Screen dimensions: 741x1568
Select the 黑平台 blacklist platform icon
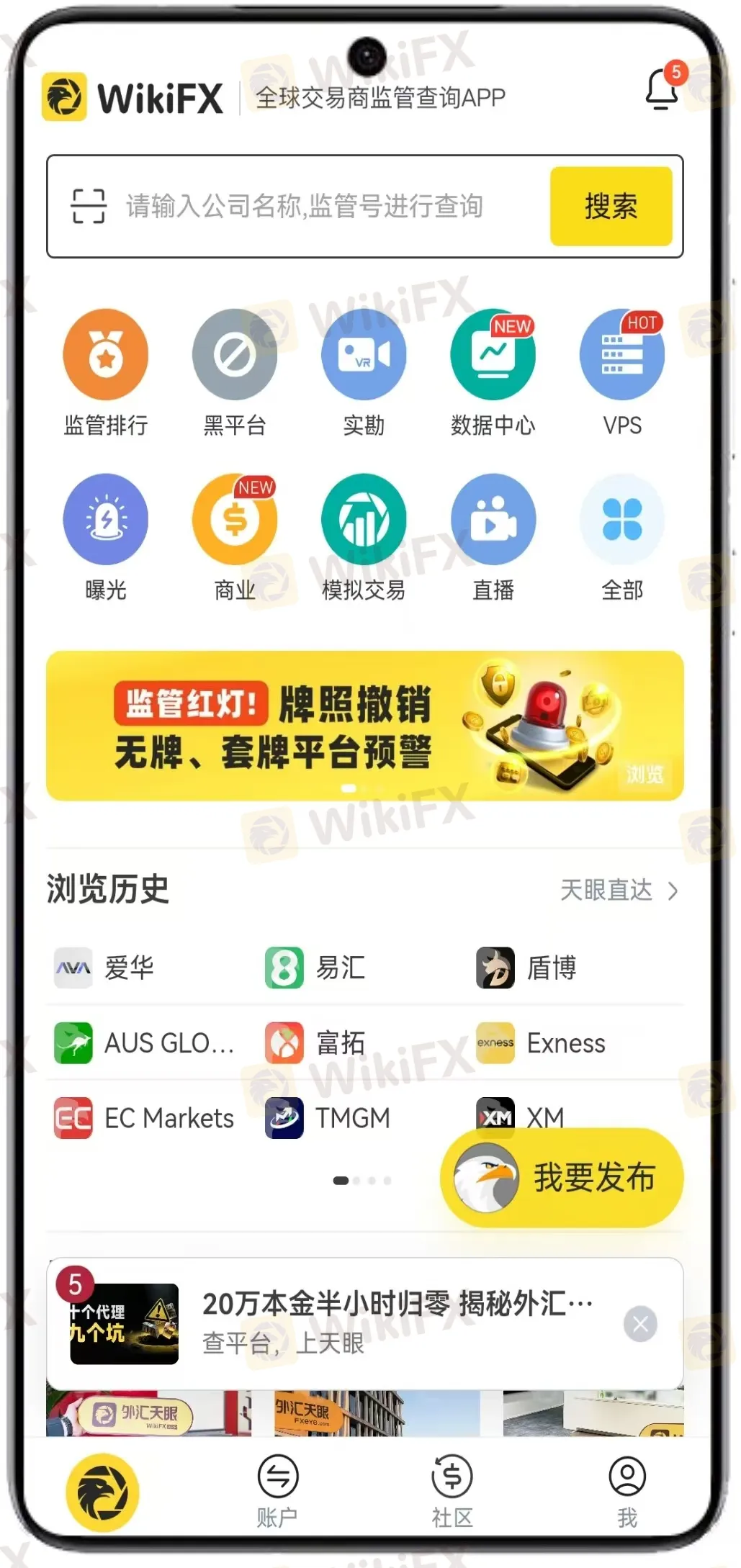pos(235,354)
